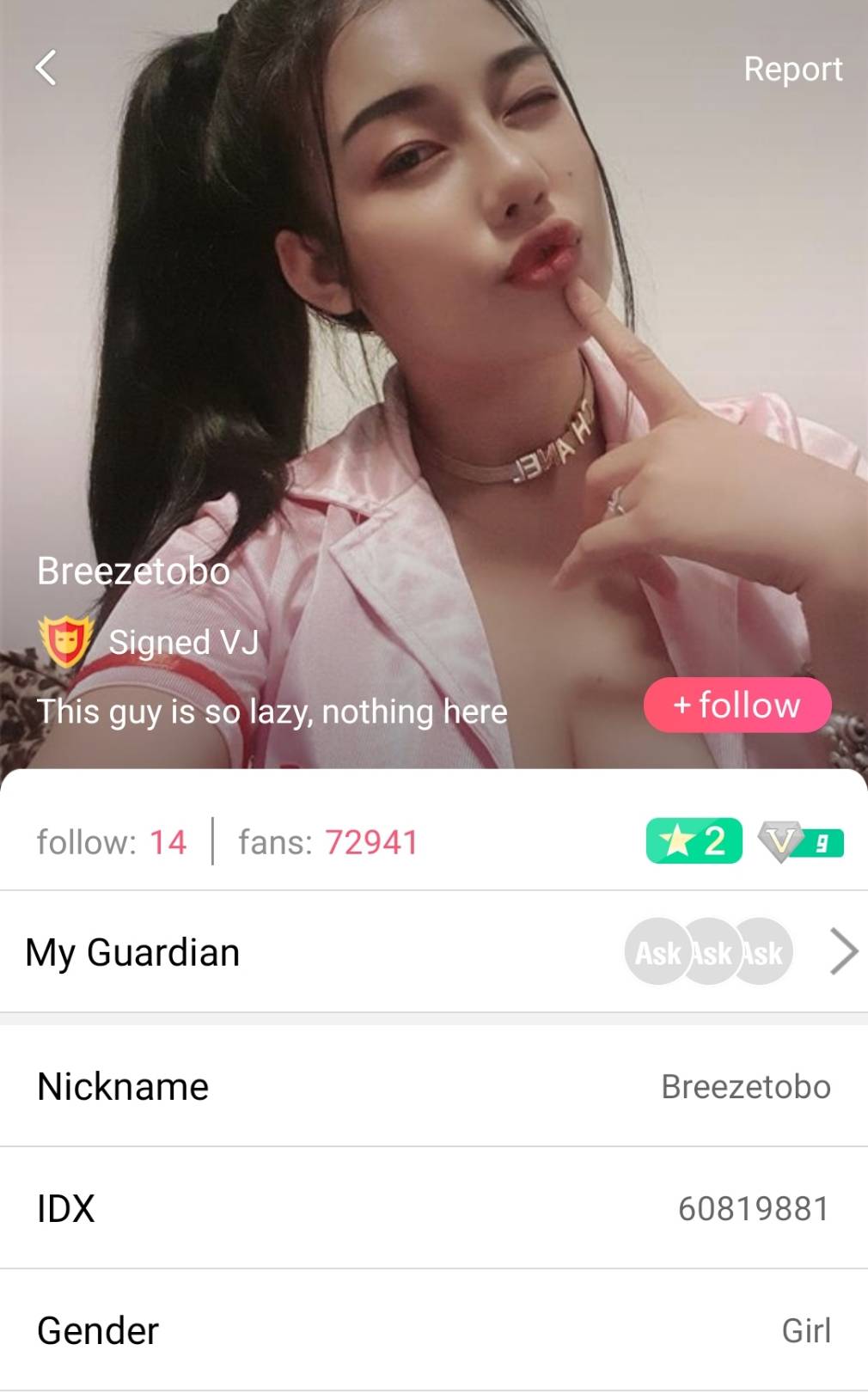This screenshot has width=868, height=1393.
Task: Open the My Guardian row
Action: pyautogui.click(x=434, y=952)
